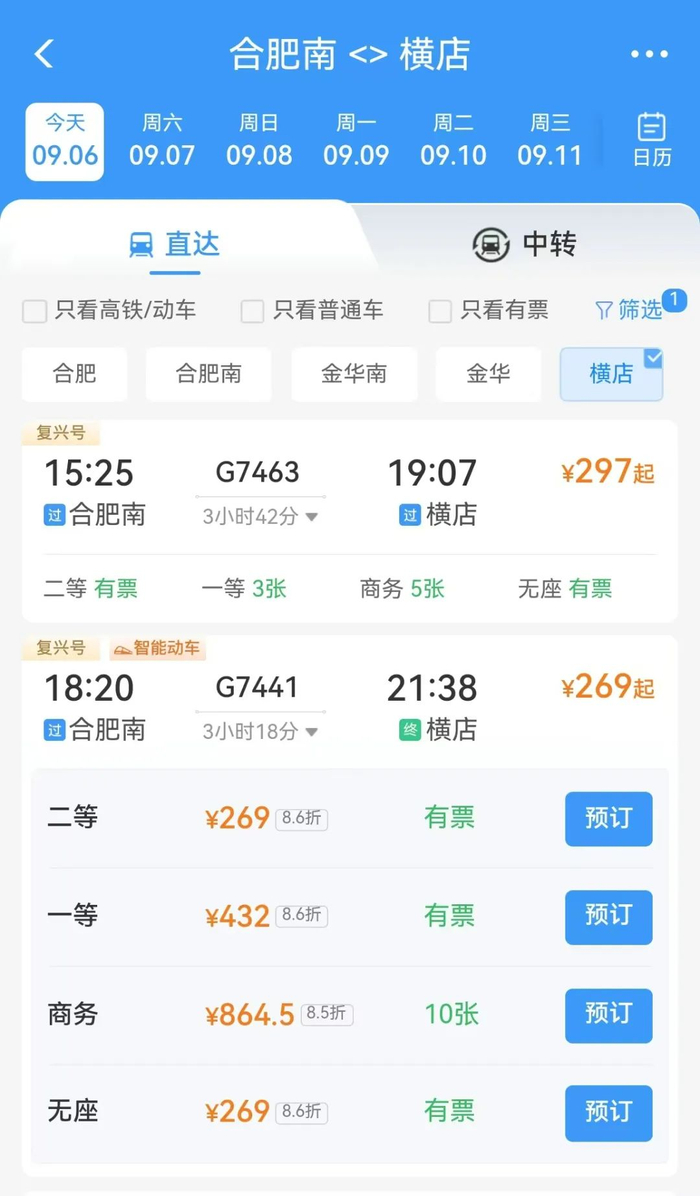The image size is (700, 1196).
Task: Book 无座 ticket for ¥269
Action: pos(608,1112)
